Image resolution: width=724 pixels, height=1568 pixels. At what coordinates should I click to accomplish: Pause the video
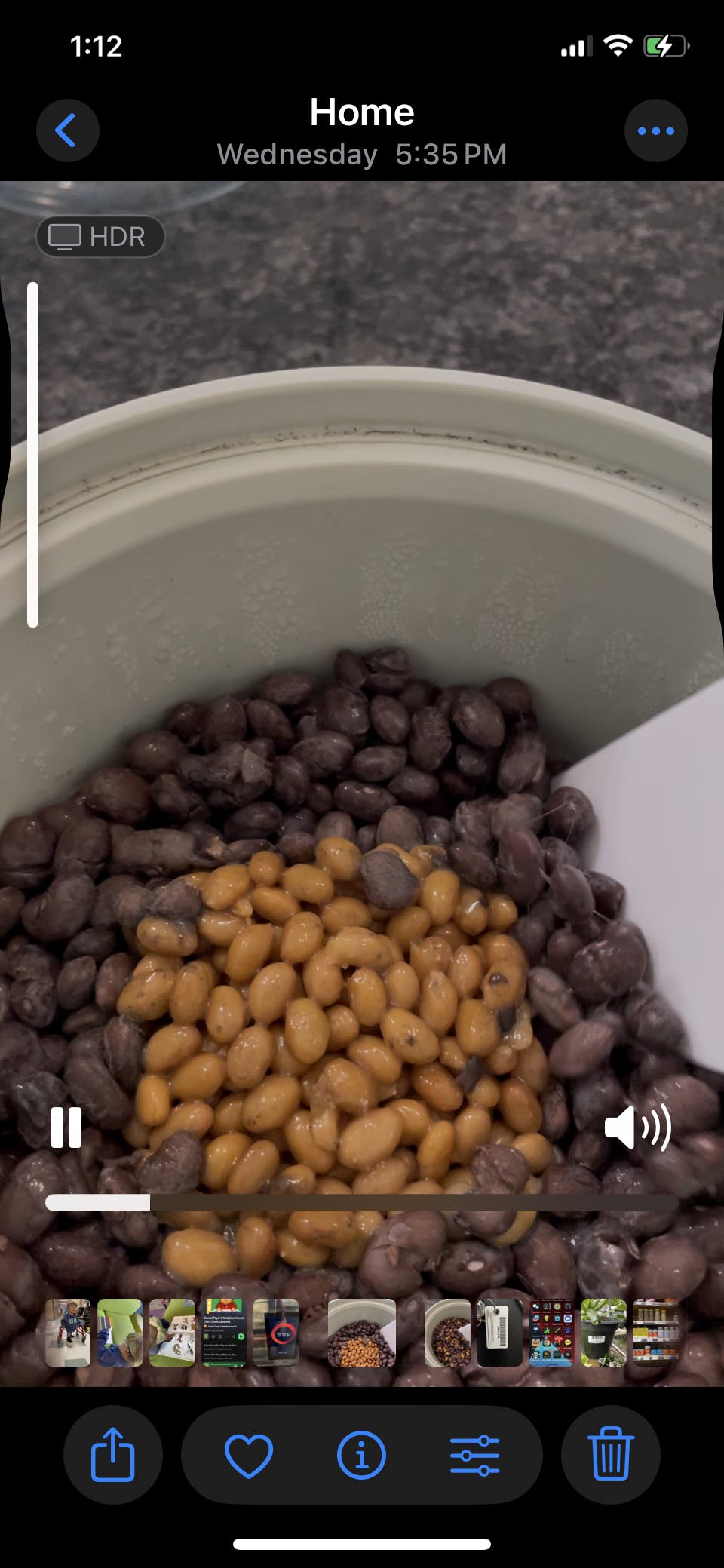click(66, 1128)
